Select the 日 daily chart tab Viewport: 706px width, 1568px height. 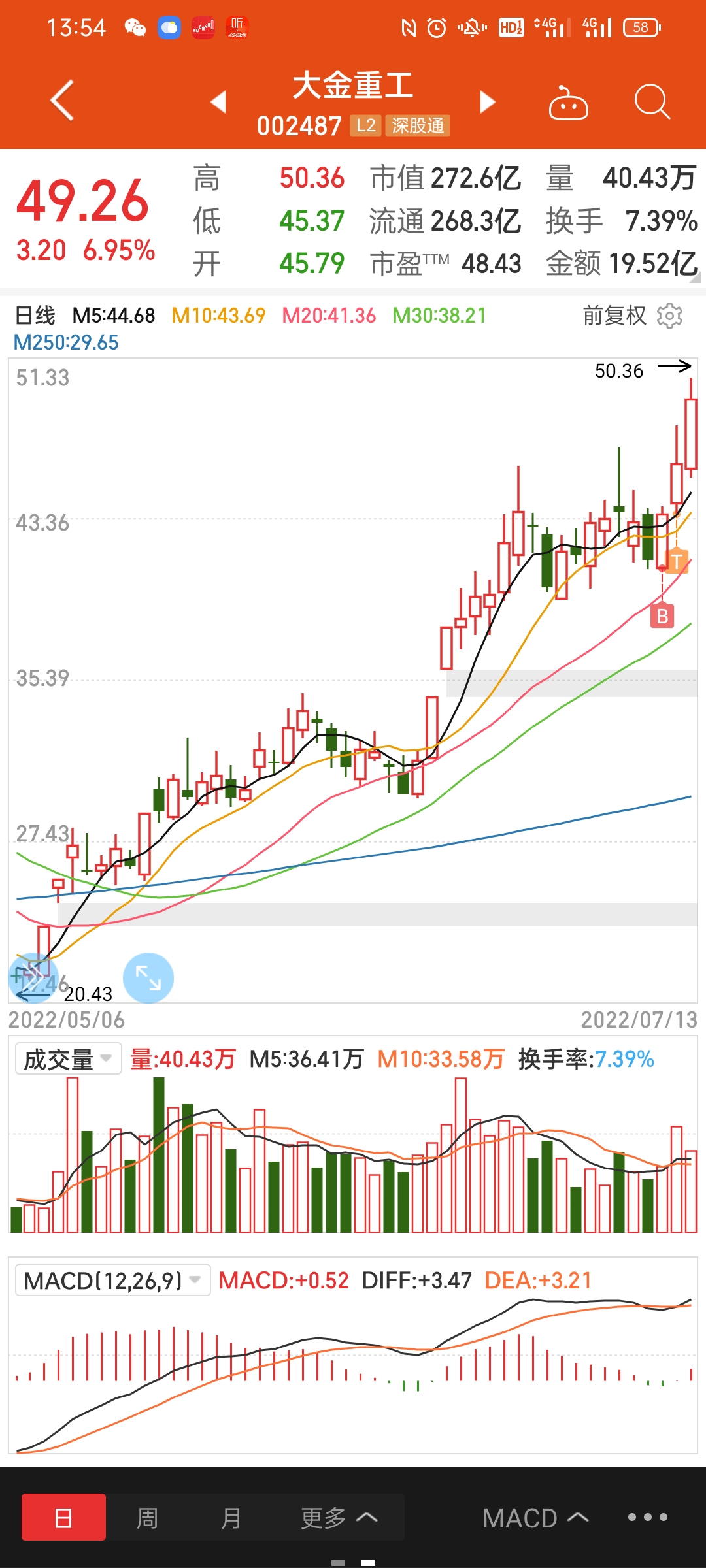63,1517
